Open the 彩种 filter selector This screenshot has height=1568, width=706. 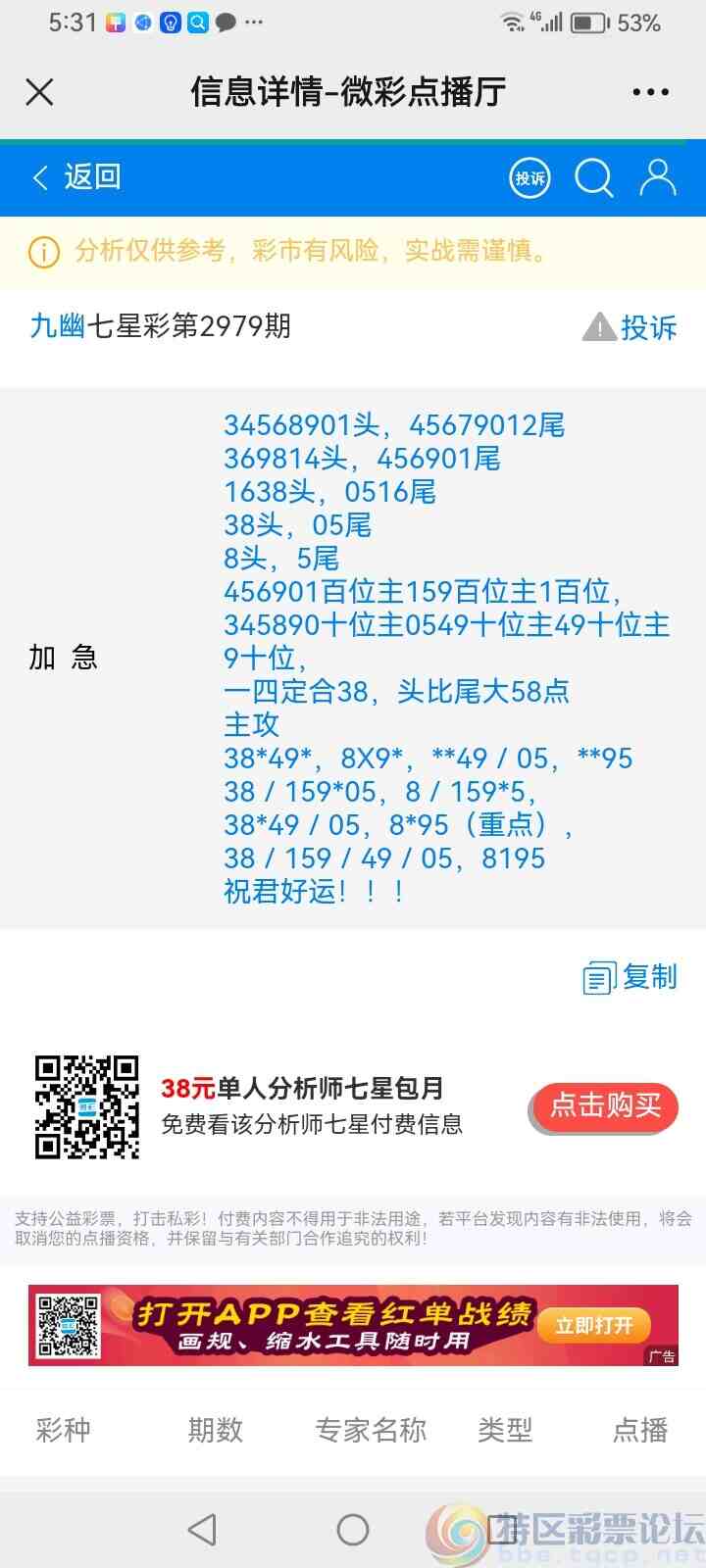pyautogui.click(x=63, y=1431)
